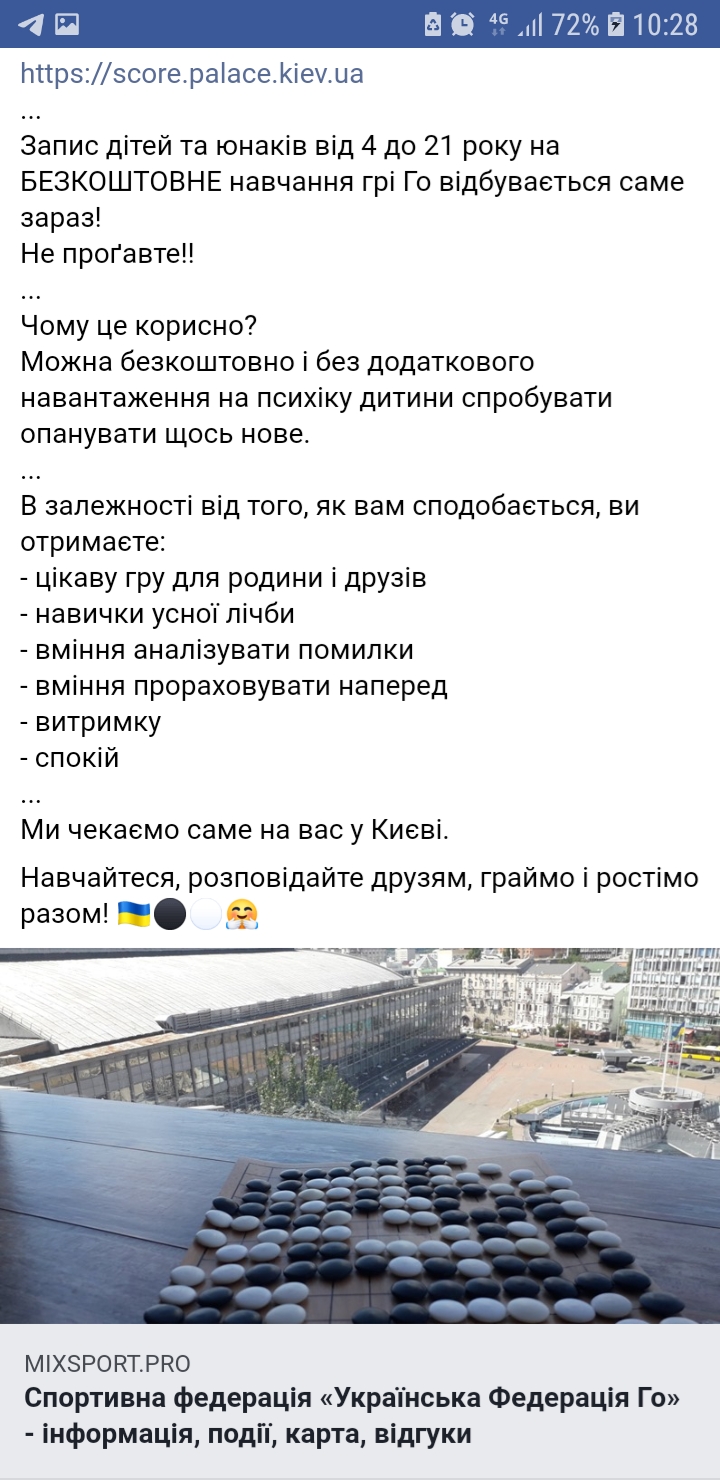This screenshot has width=720, height=1480.
Task: Open the score.palace.kiev.ua link
Action: [x=192, y=74]
